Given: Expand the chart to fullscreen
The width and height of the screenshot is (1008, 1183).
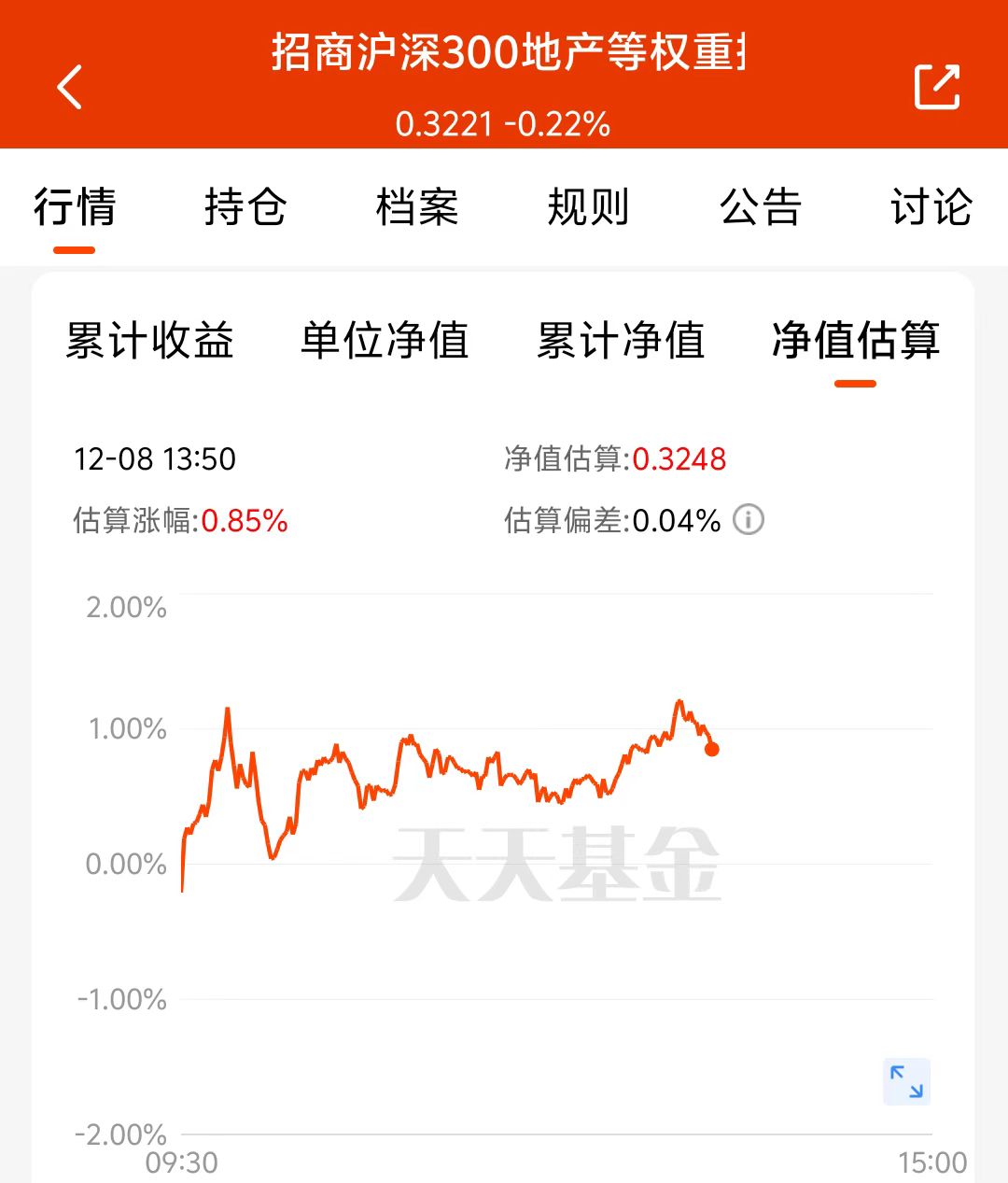Looking at the screenshot, I should click(x=906, y=1081).
